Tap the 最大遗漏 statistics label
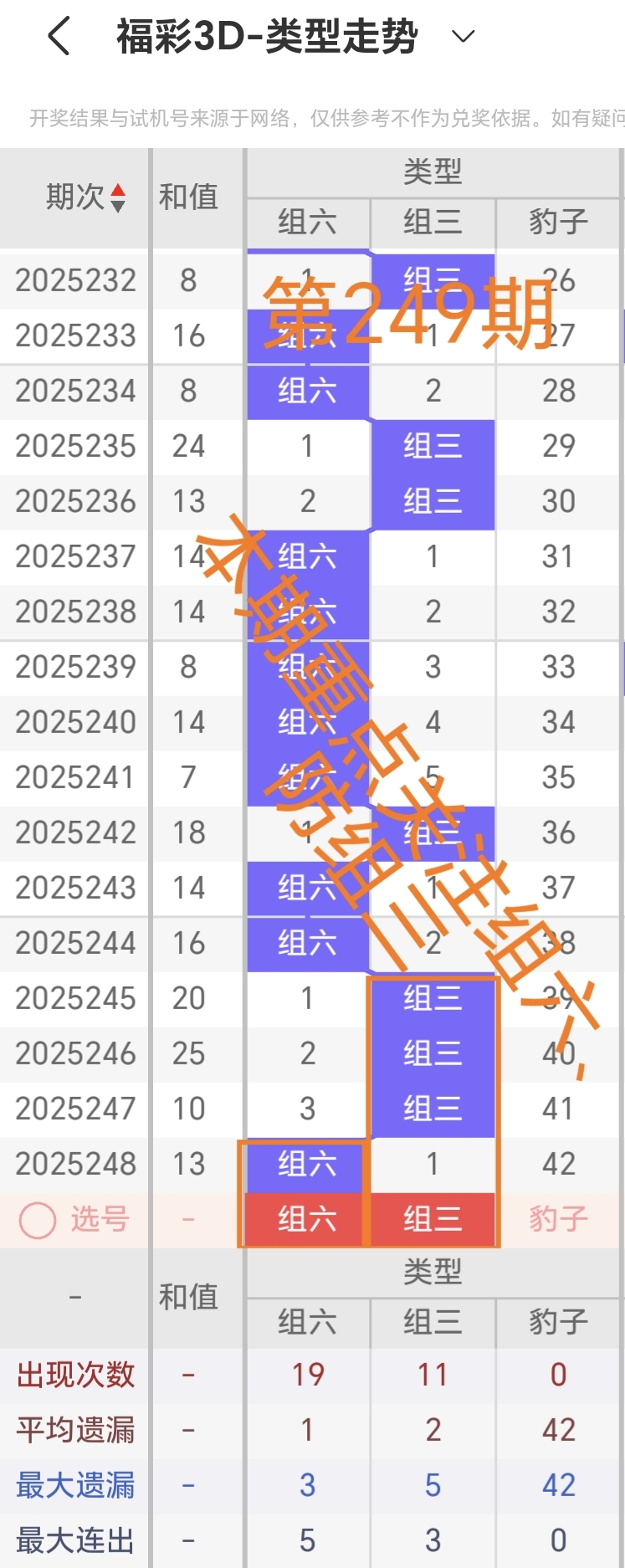625x1568 pixels. pyautogui.click(x=74, y=1485)
